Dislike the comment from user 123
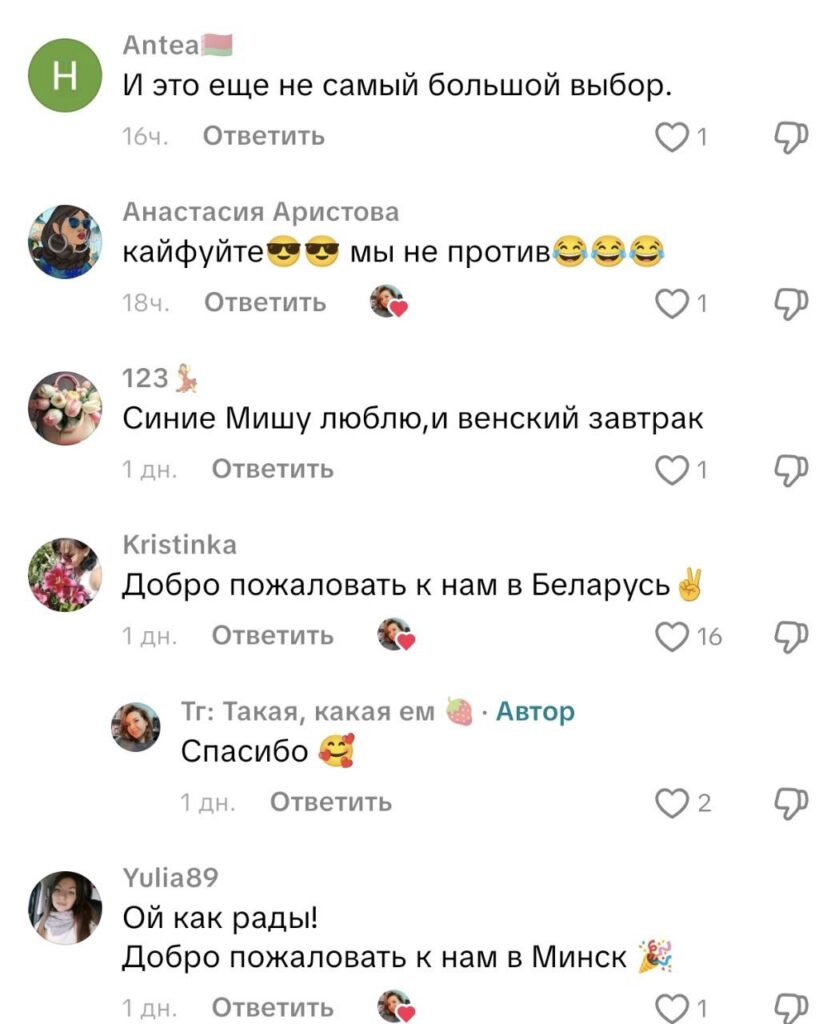Image resolution: width=835 pixels, height=1024 pixels. click(x=791, y=469)
